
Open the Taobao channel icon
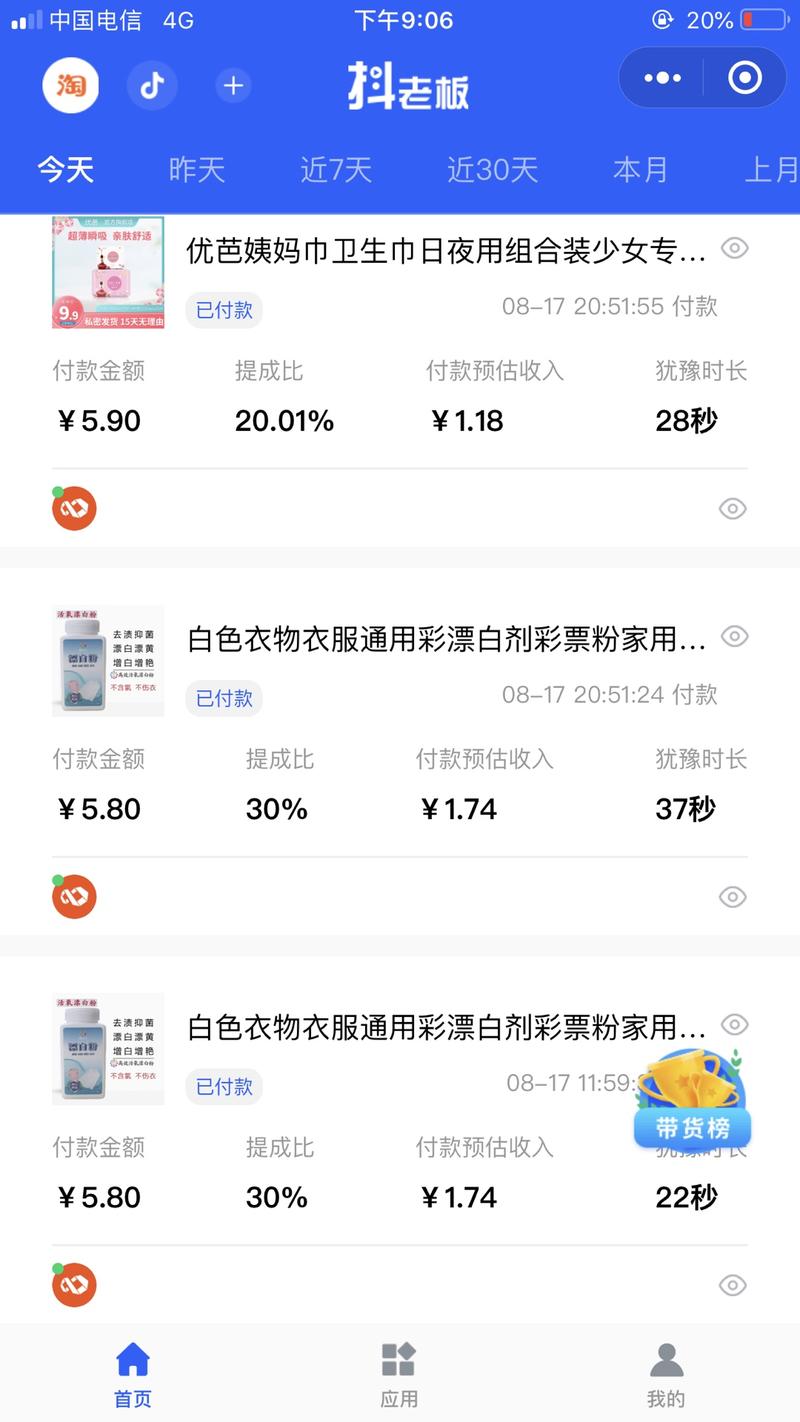pos(70,85)
